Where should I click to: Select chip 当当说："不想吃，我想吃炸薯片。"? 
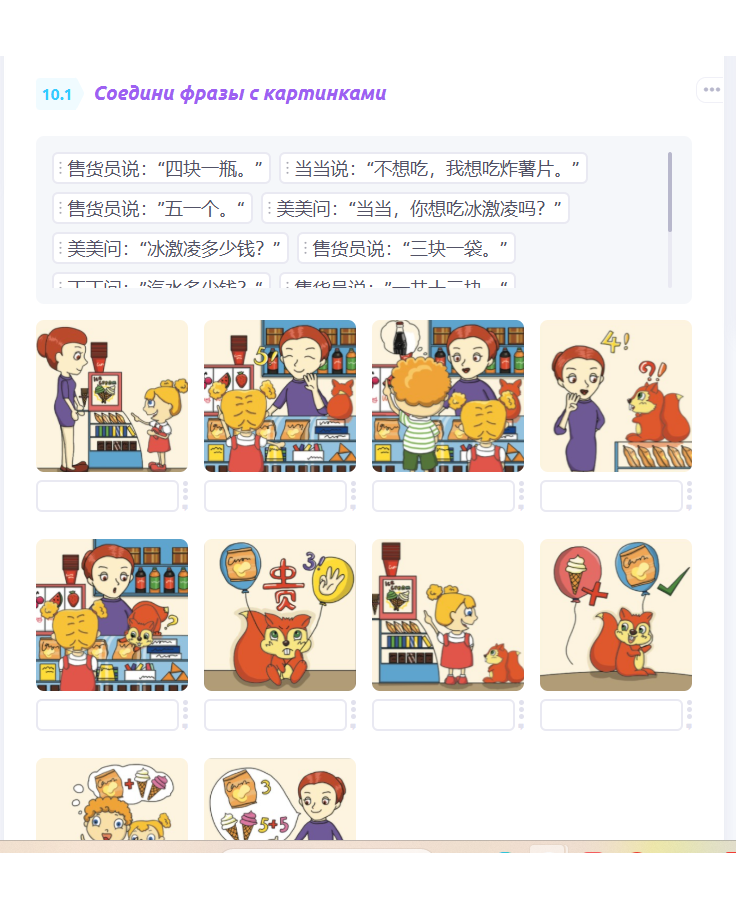point(433,168)
